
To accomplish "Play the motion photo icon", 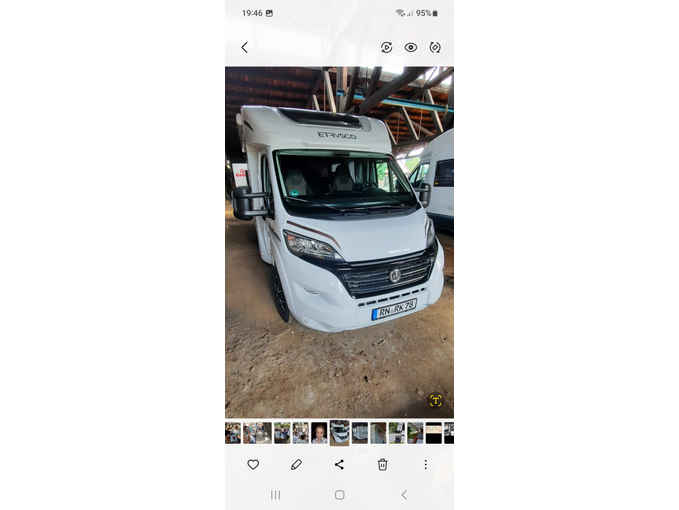I will point(386,47).
